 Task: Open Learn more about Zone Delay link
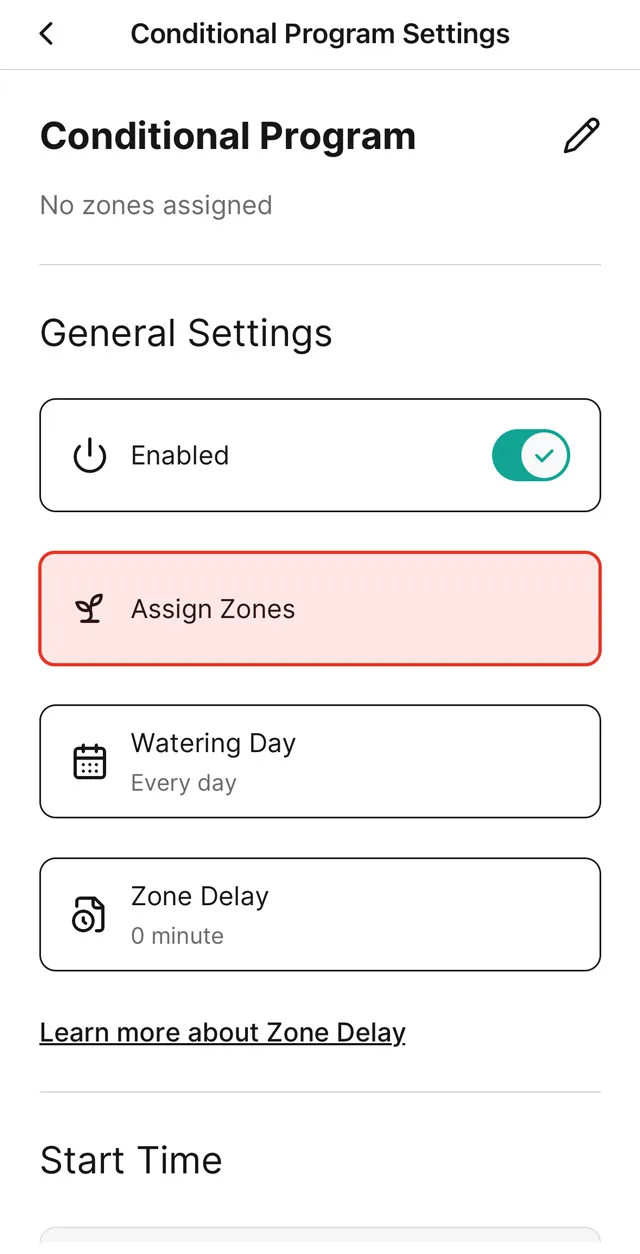[x=223, y=1032]
